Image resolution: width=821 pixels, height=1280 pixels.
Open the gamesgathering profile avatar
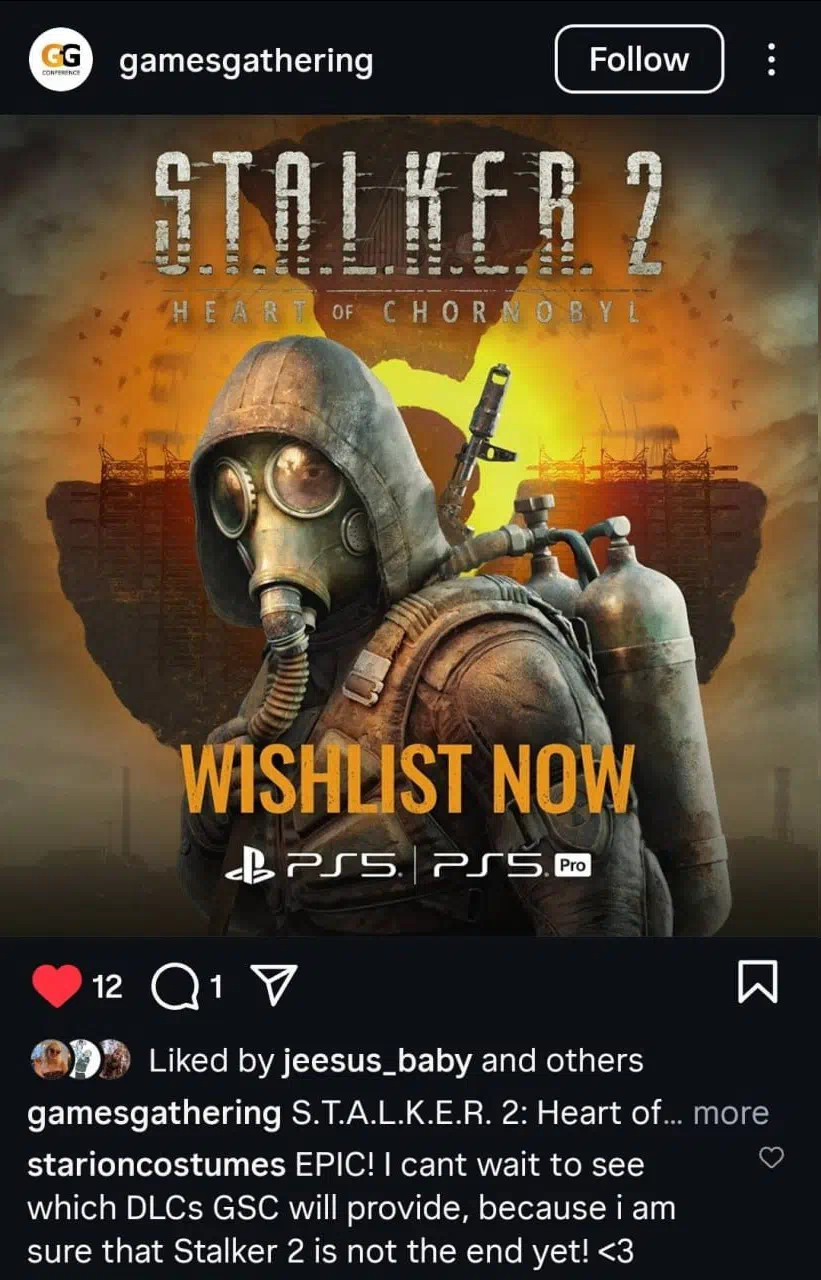point(61,60)
